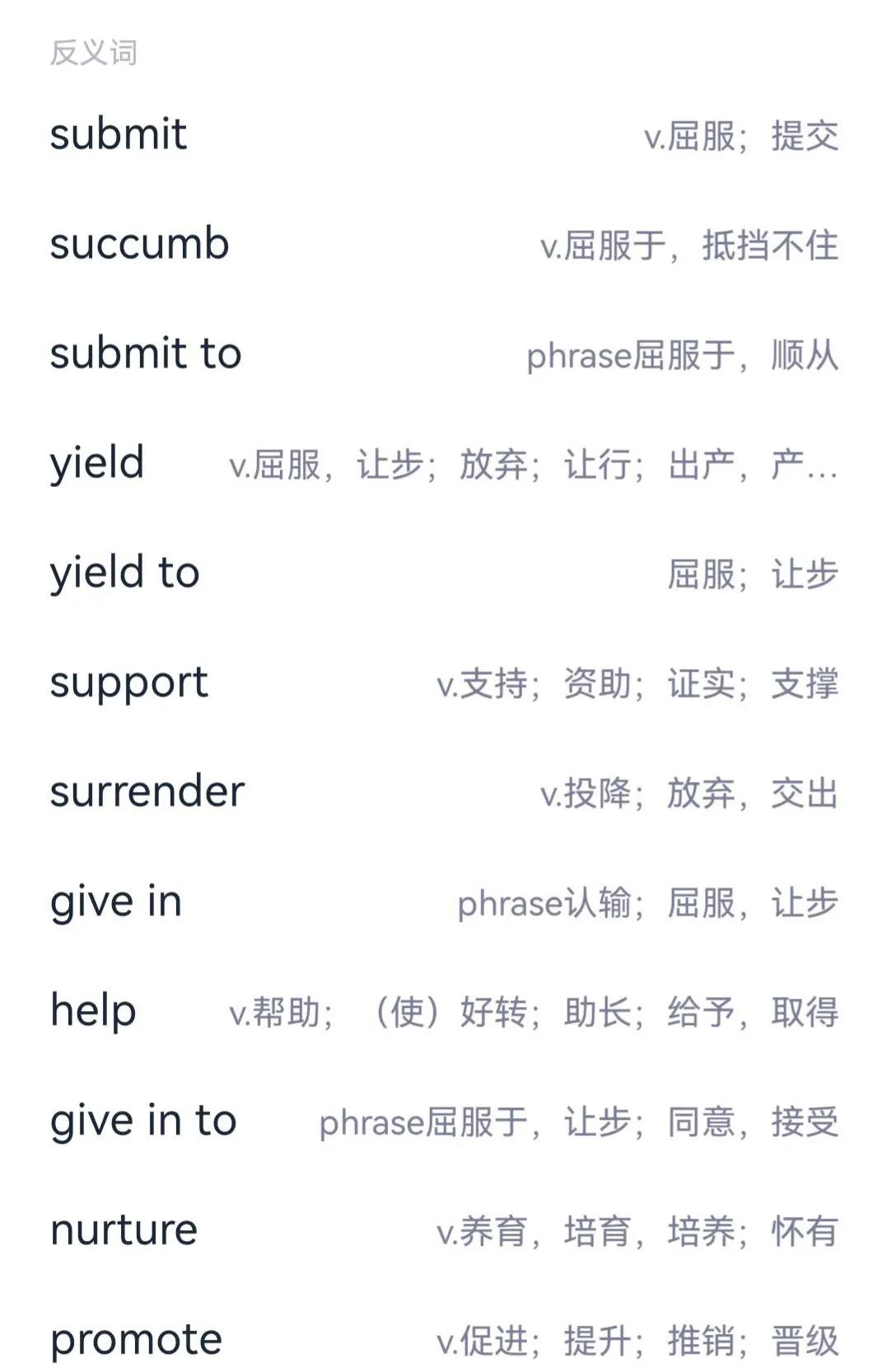Open the nurture entry
Image resolution: width=873 pixels, height=1372 pixels.
pos(122,1230)
